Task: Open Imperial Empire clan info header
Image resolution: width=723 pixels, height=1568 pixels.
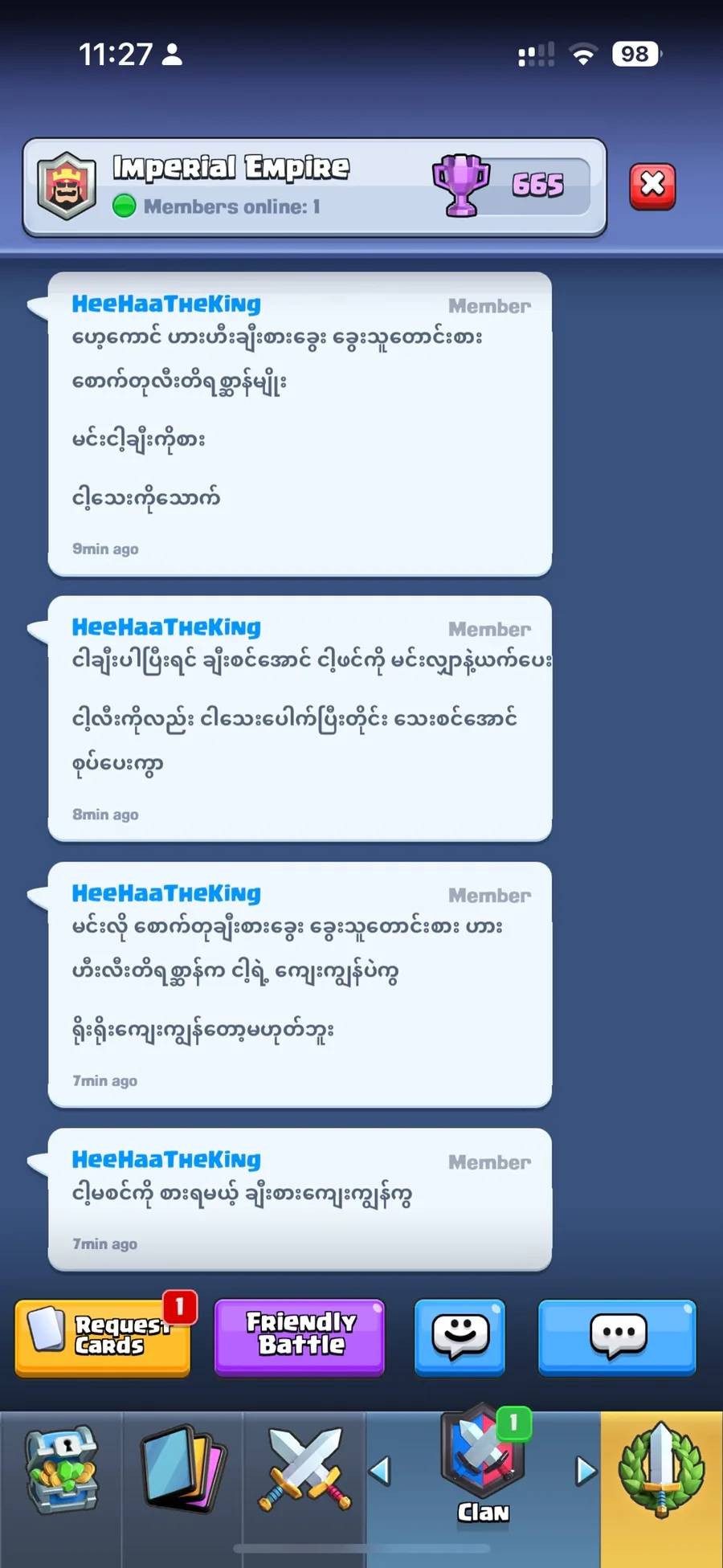Action: pyautogui.click(x=313, y=187)
